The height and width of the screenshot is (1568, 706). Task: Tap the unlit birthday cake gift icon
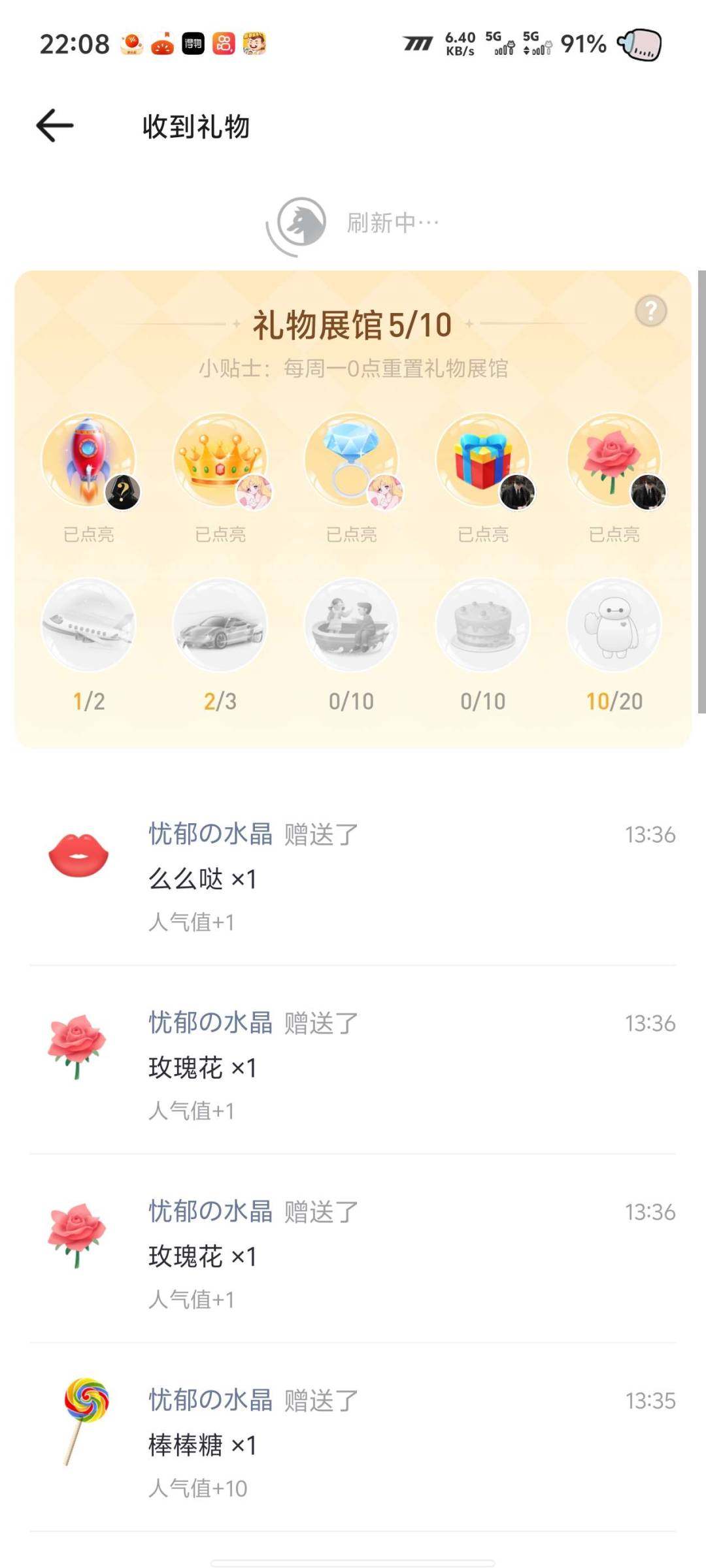483,625
